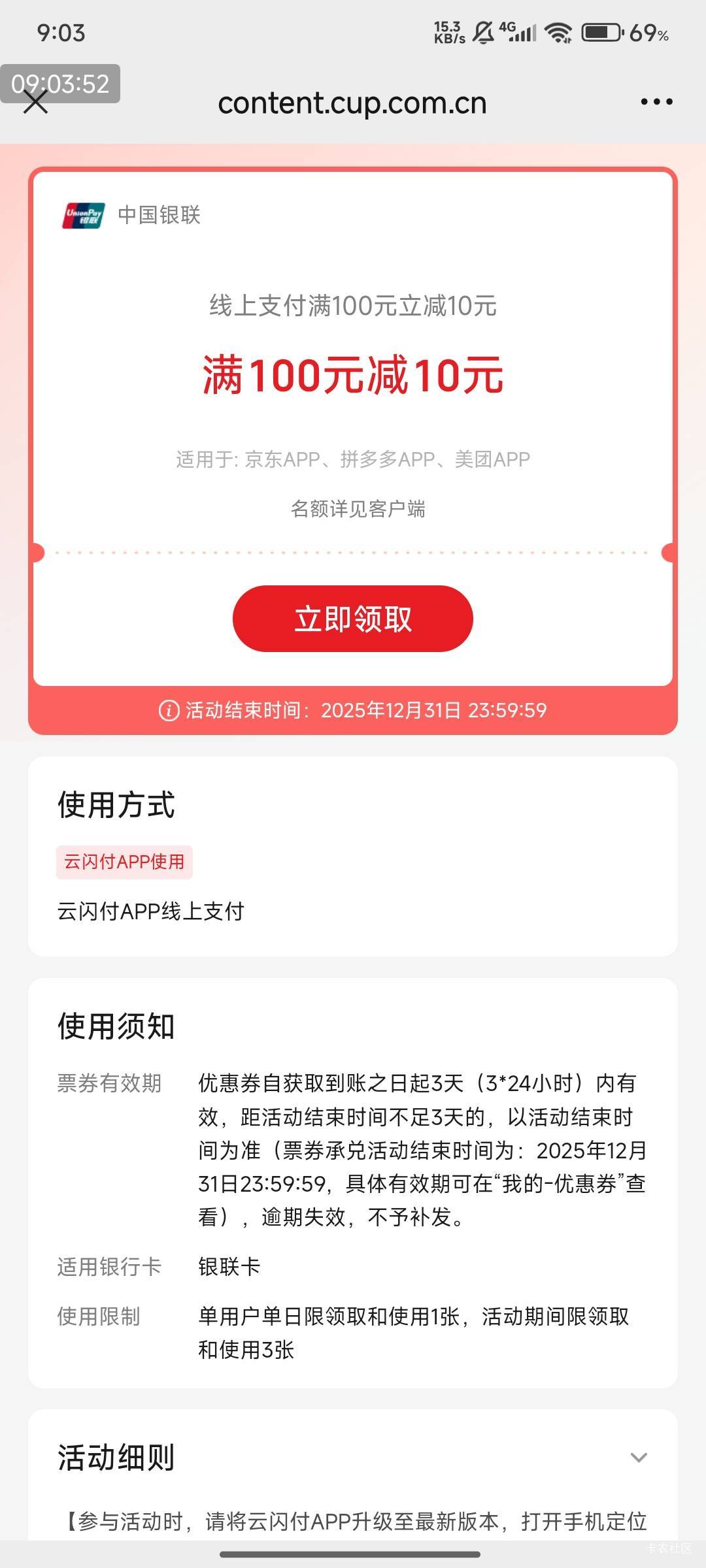This screenshot has width=706, height=1568.
Task: Open the three-dot overflow menu
Action: [x=656, y=102]
